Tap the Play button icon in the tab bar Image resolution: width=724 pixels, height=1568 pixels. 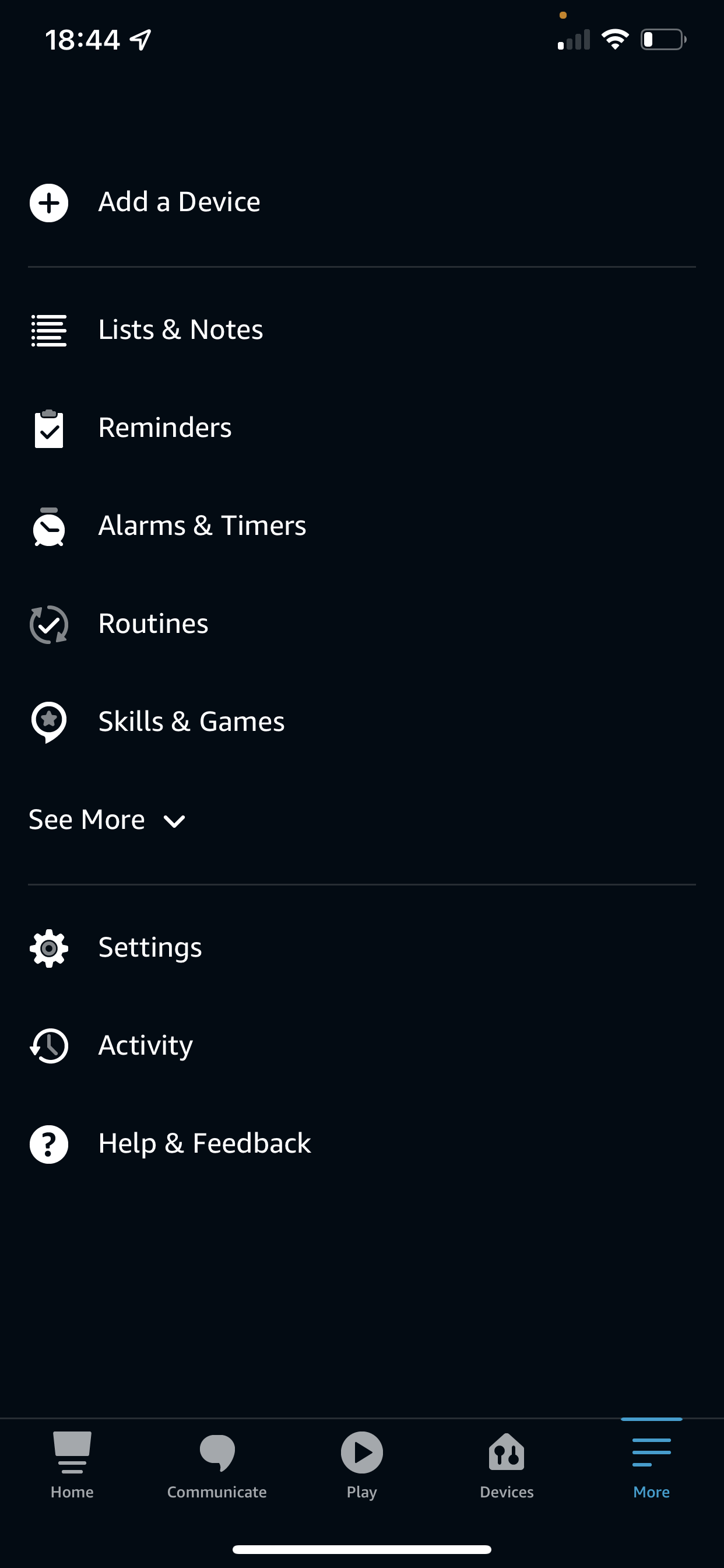coord(361,1457)
